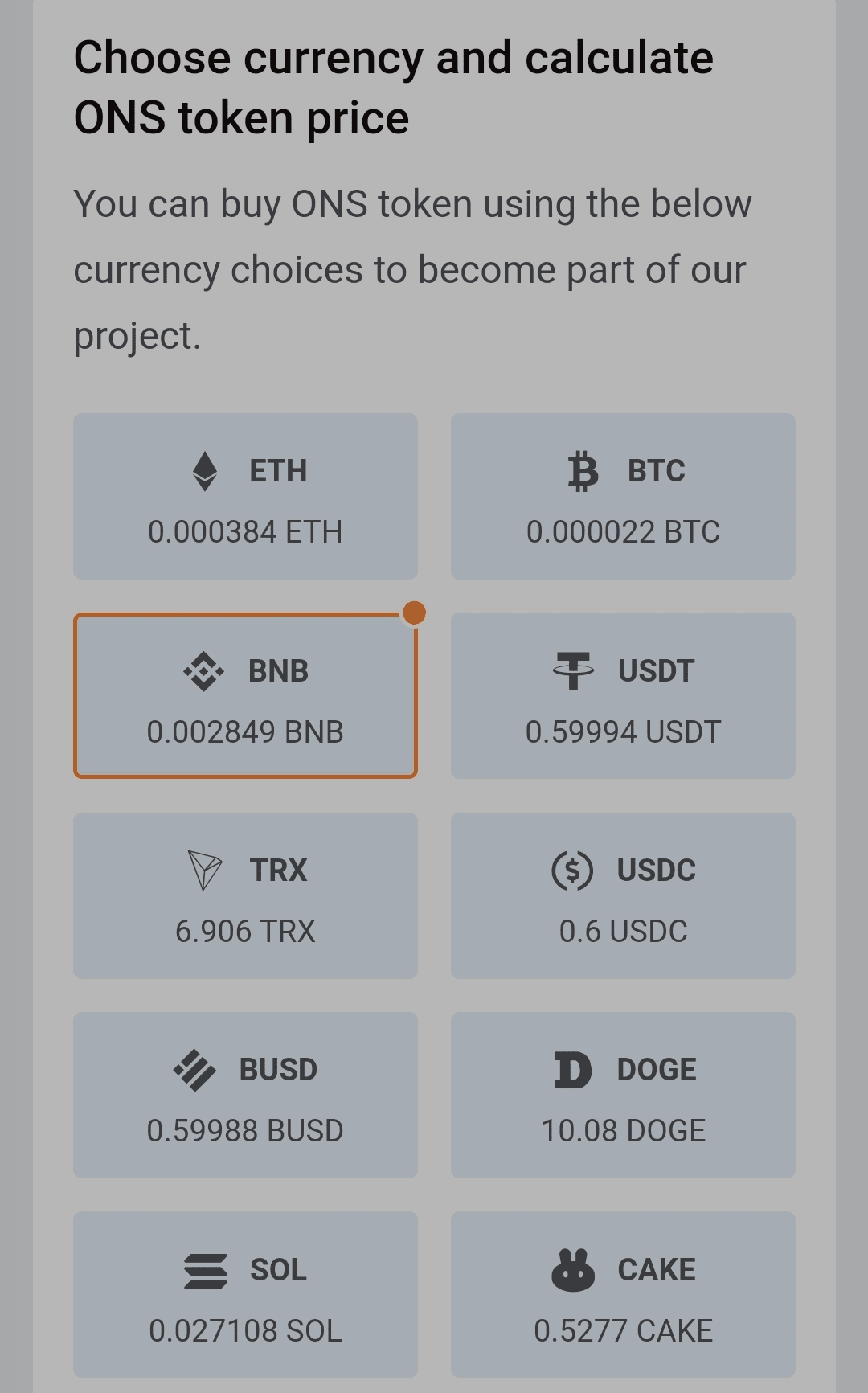Choose CAKE as payment currency
The width and height of the screenshot is (868, 1393).
(623, 1294)
